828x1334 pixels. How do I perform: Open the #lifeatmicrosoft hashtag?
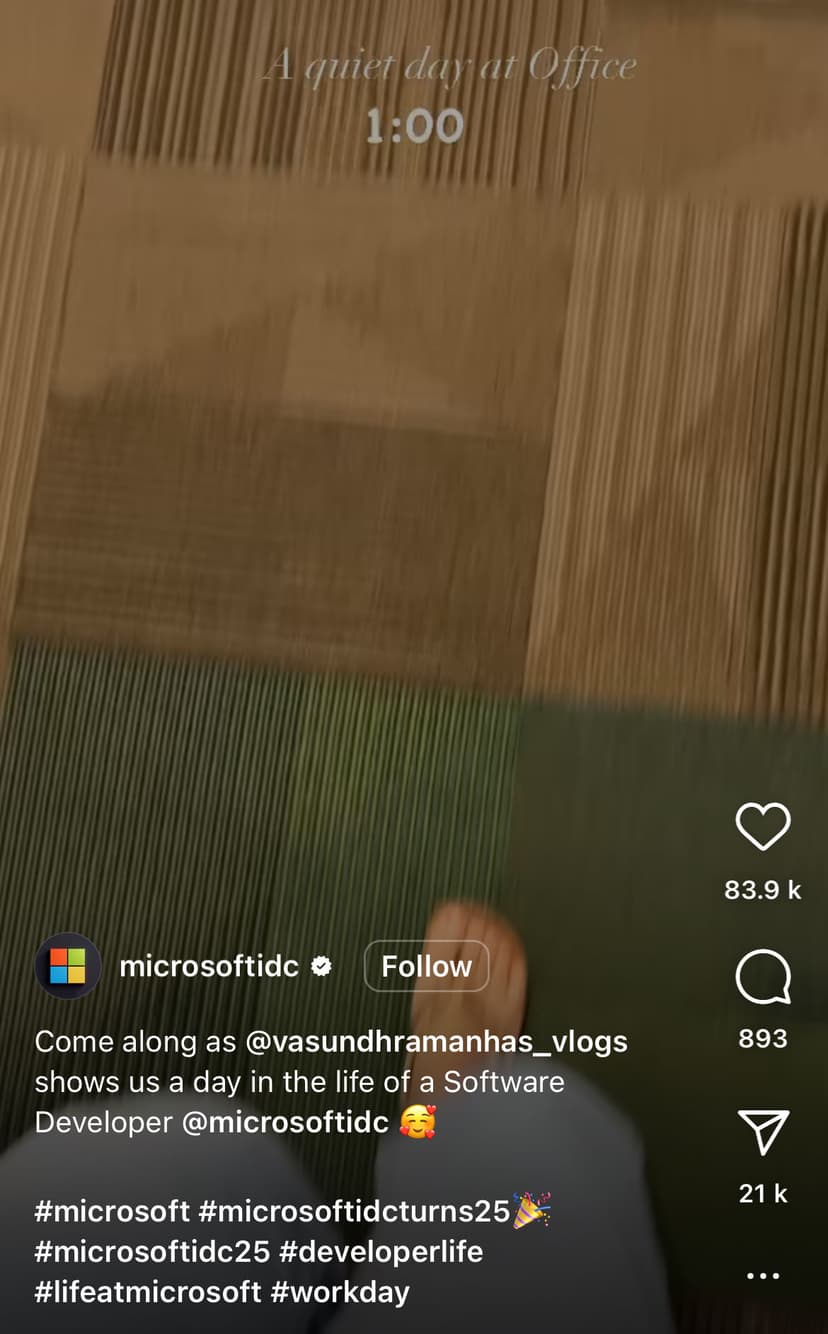click(x=148, y=1291)
